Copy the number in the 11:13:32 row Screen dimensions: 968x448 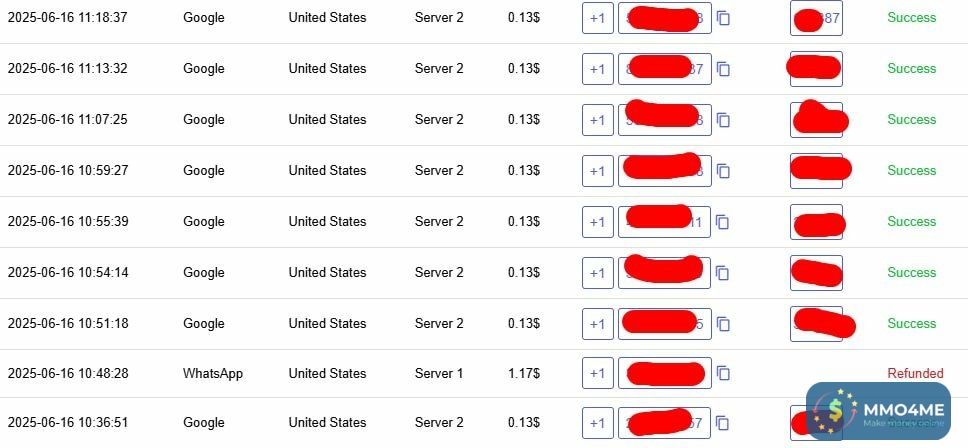[x=723, y=69]
